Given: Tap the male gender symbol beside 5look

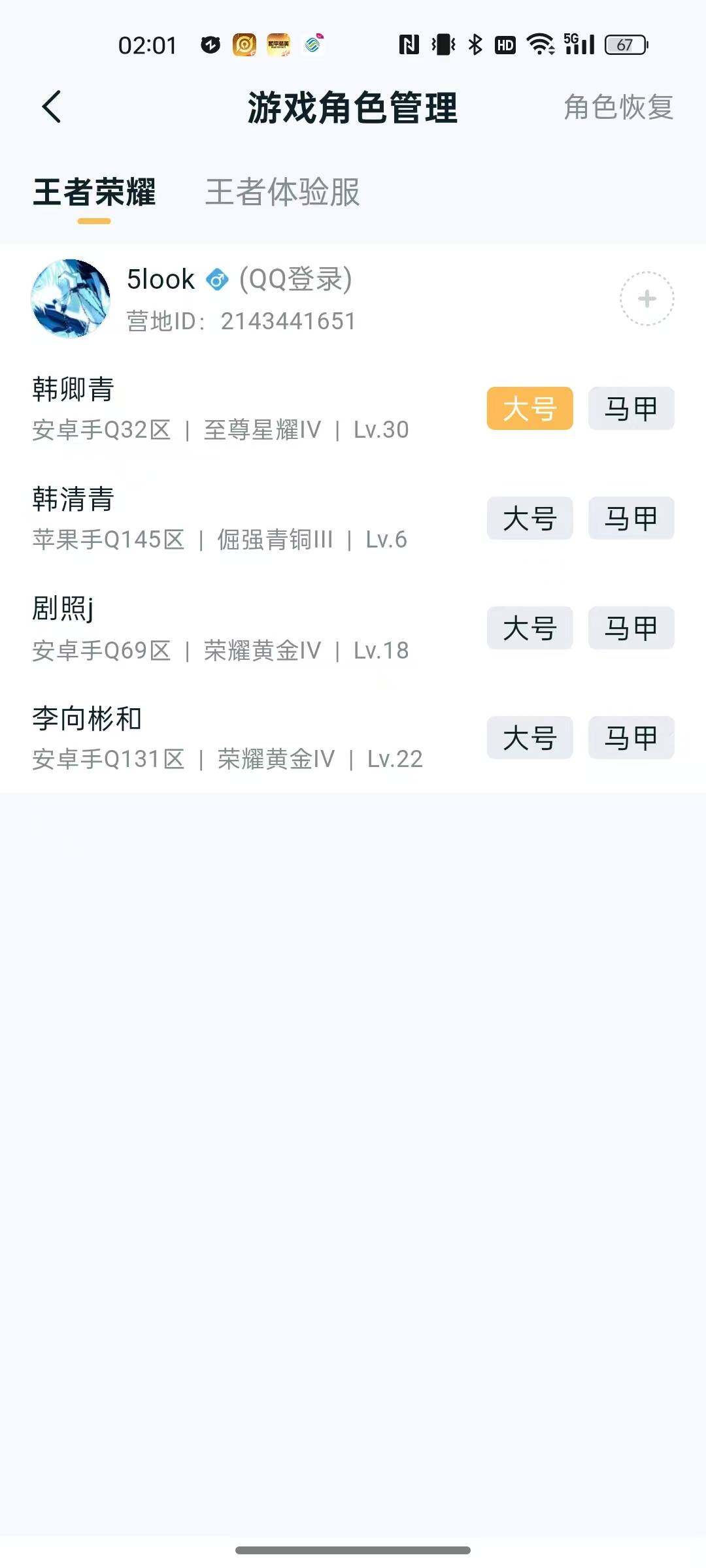Looking at the screenshot, I should click(216, 280).
